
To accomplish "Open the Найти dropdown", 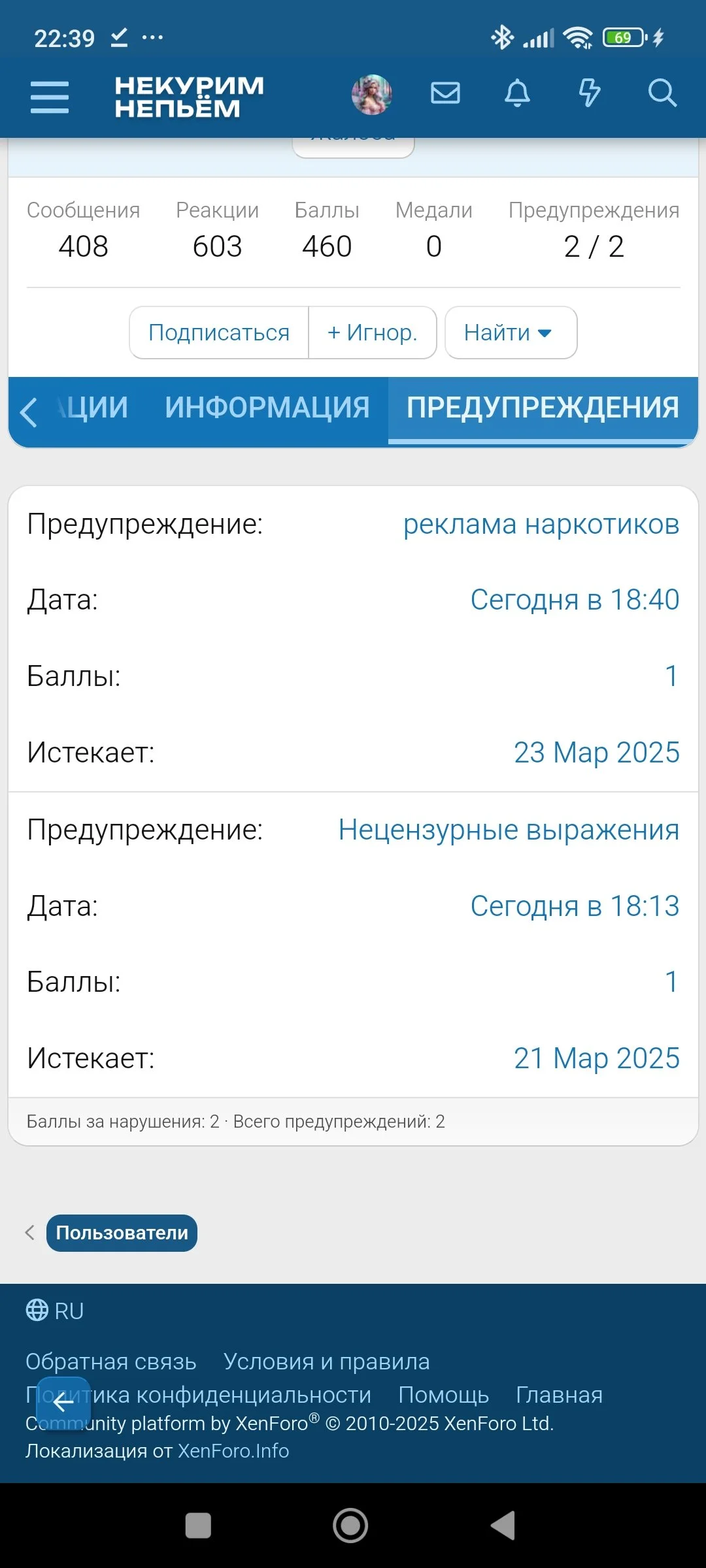I will (510, 333).
